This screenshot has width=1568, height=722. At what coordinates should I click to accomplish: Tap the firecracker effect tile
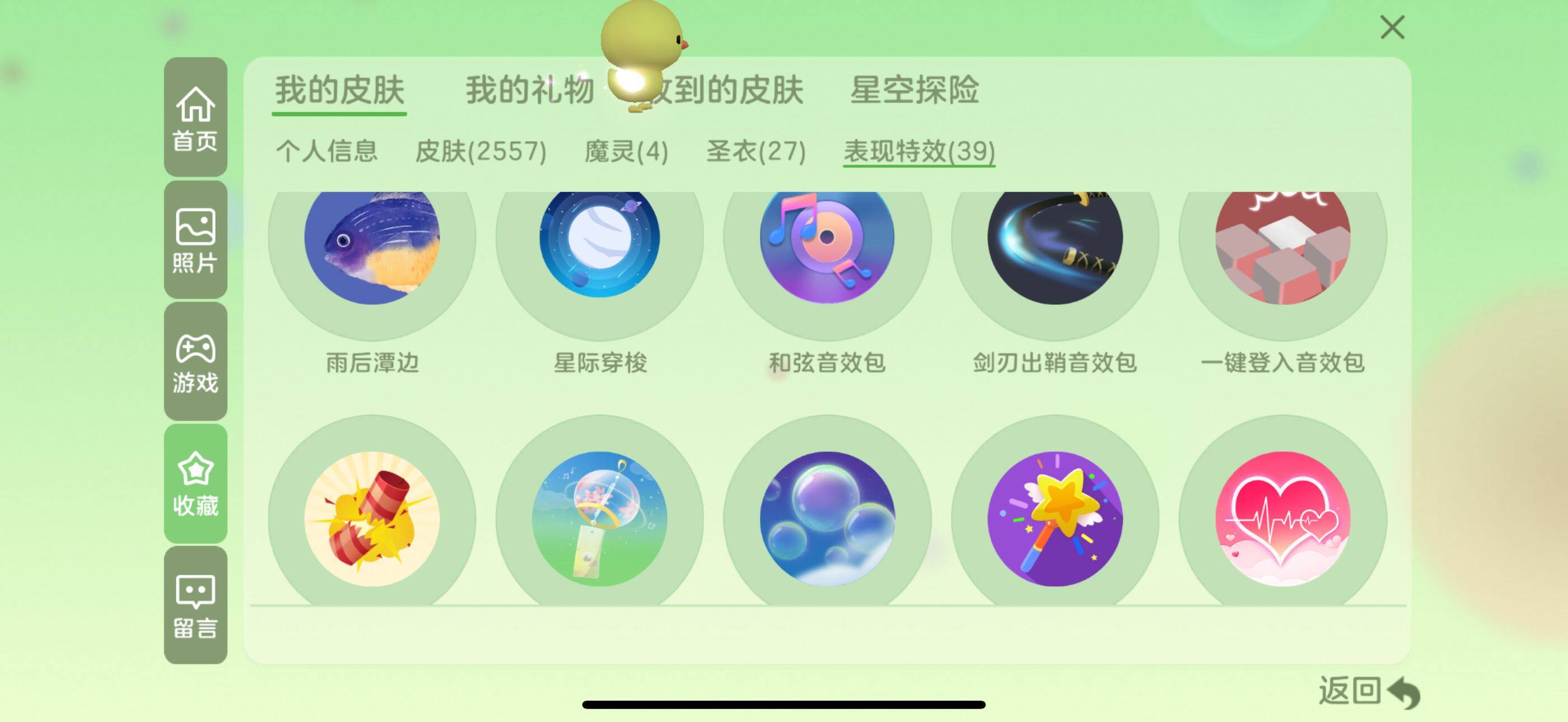click(372, 519)
